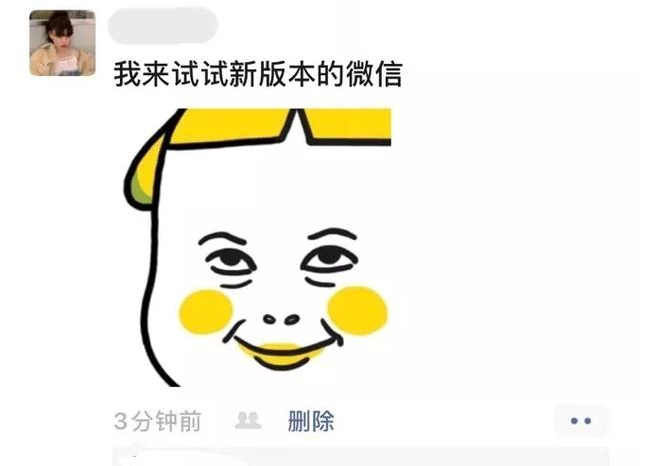
Task: View the post visibility people icon
Action: point(247,421)
